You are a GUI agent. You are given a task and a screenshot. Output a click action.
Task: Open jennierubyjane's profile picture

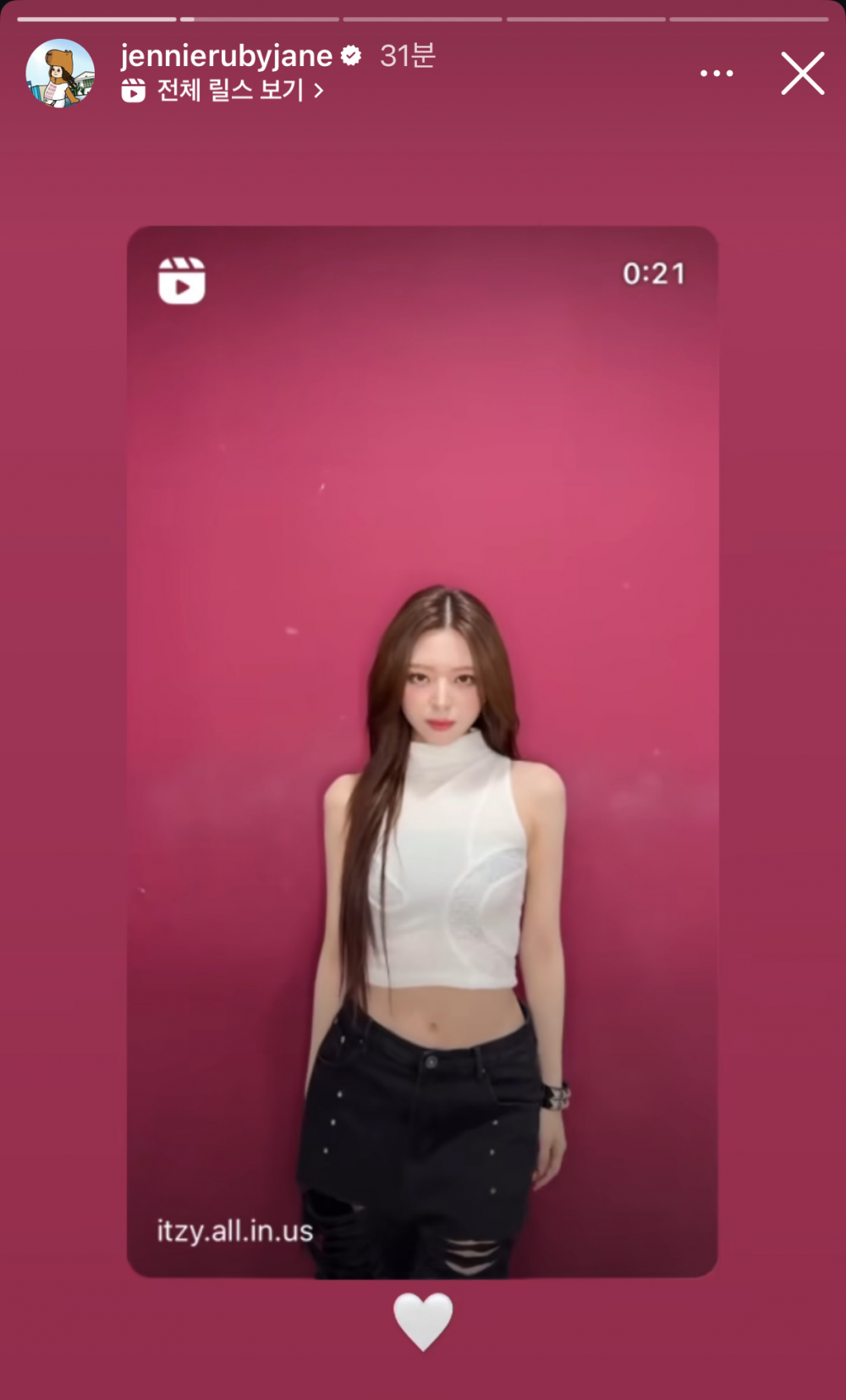pos(60,74)
